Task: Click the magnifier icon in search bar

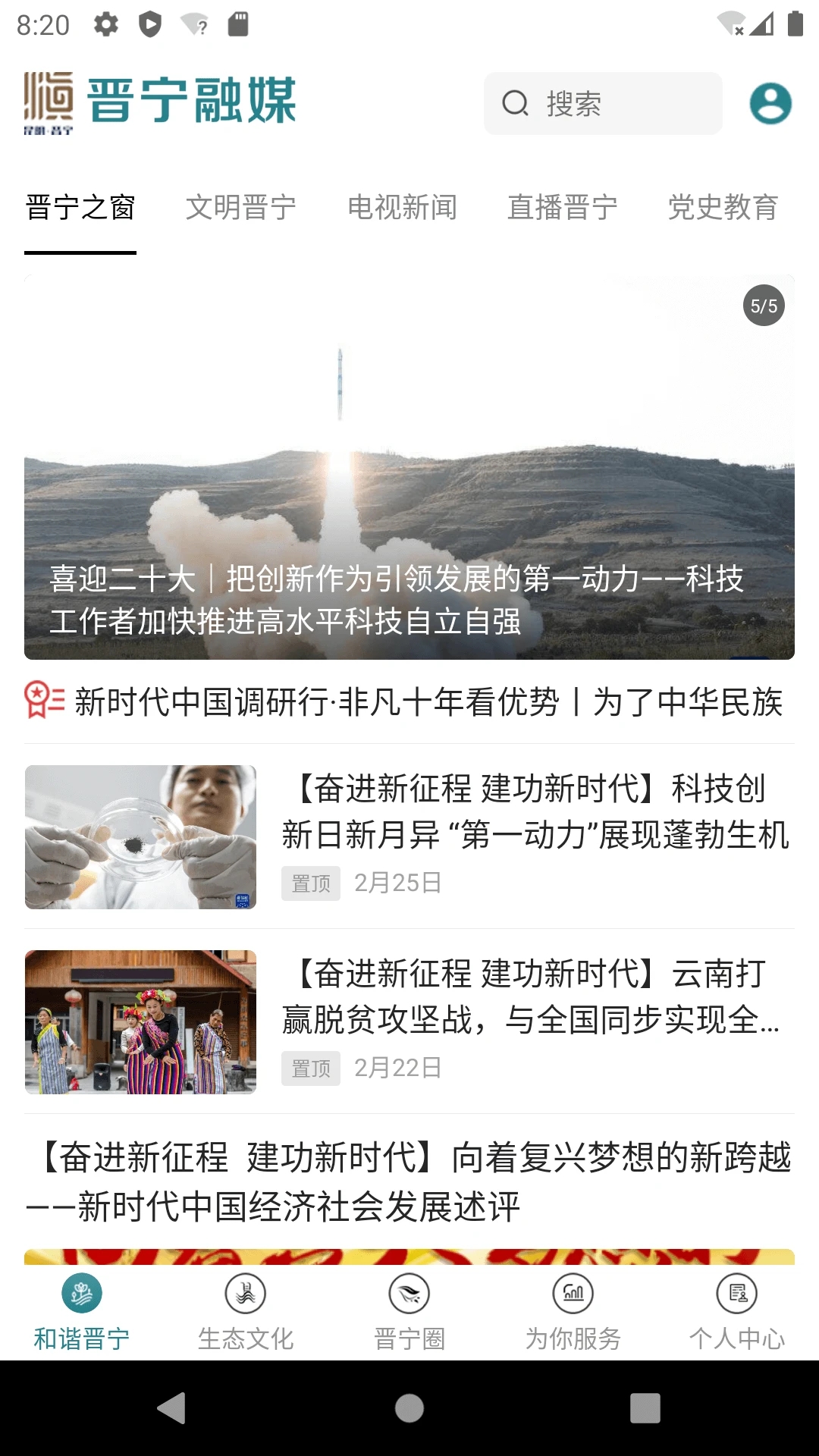Action: (x=516, y=104)
